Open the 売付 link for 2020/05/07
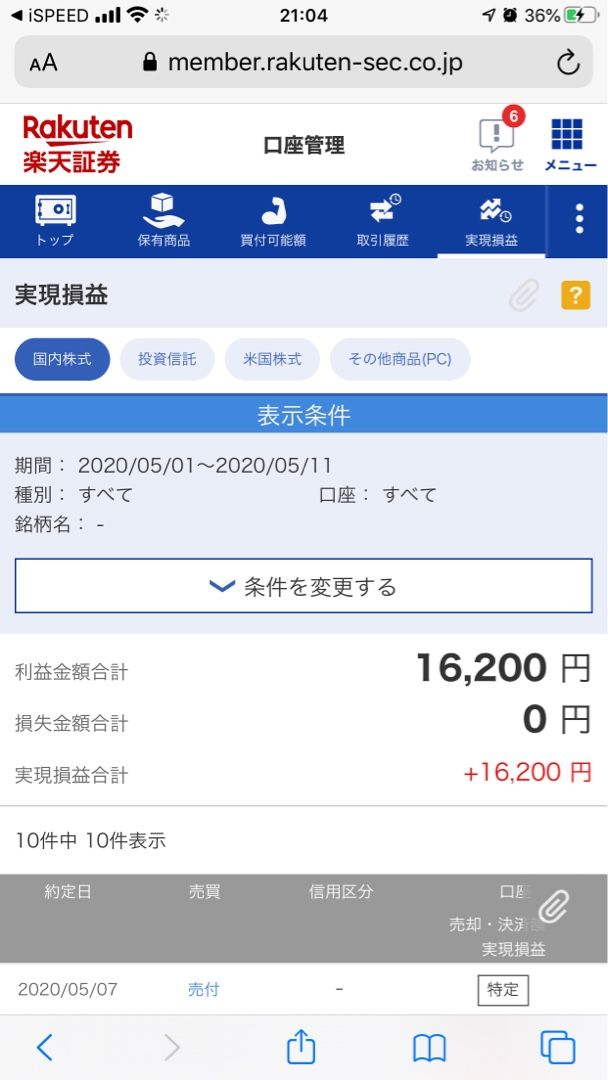The image size is (608, 1080). 203,989
